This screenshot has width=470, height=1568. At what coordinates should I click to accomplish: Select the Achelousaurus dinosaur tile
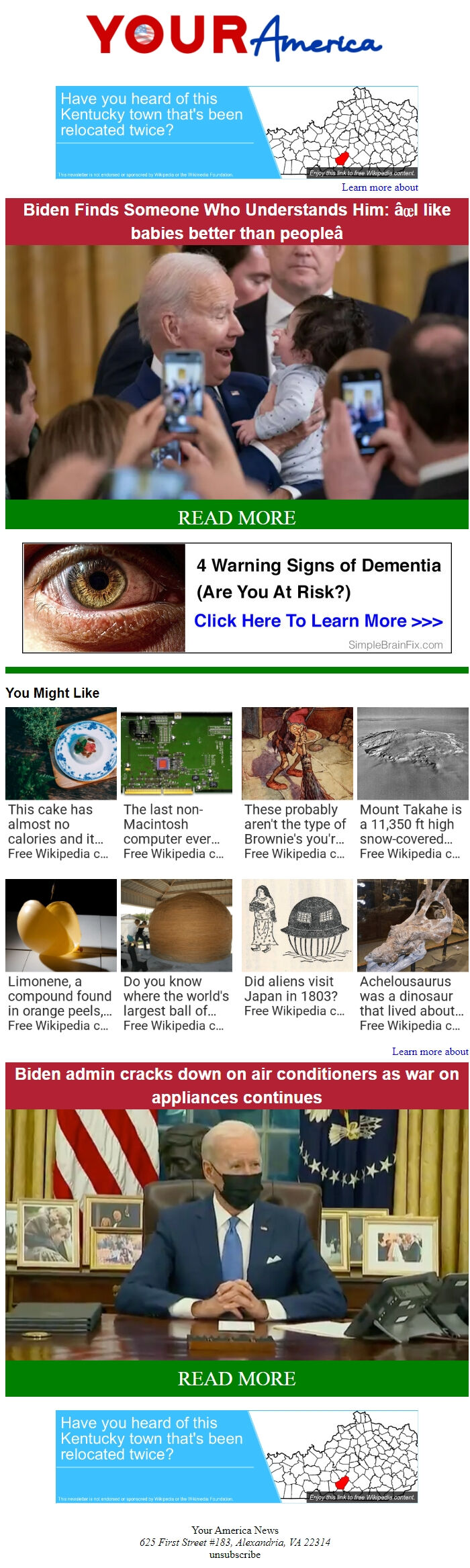coord(412,955)
